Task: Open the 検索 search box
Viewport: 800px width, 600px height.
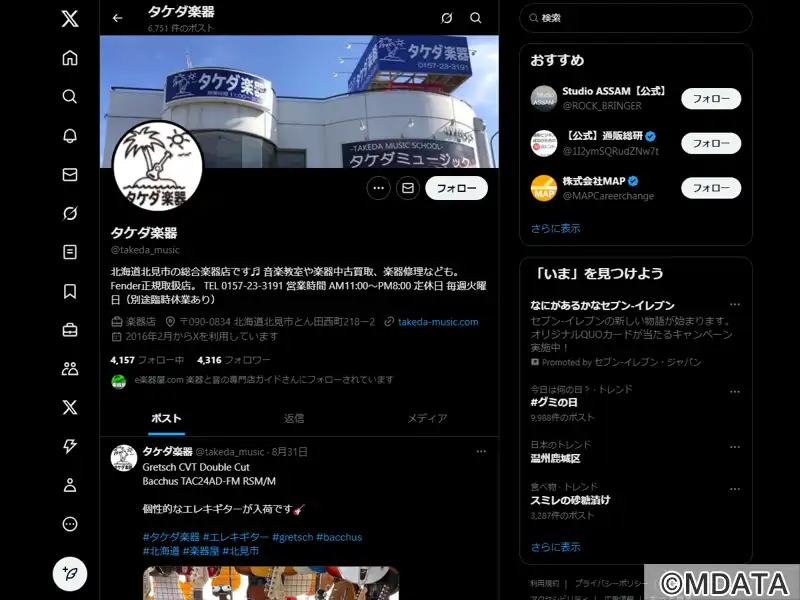Action: (x=640, y=18)
